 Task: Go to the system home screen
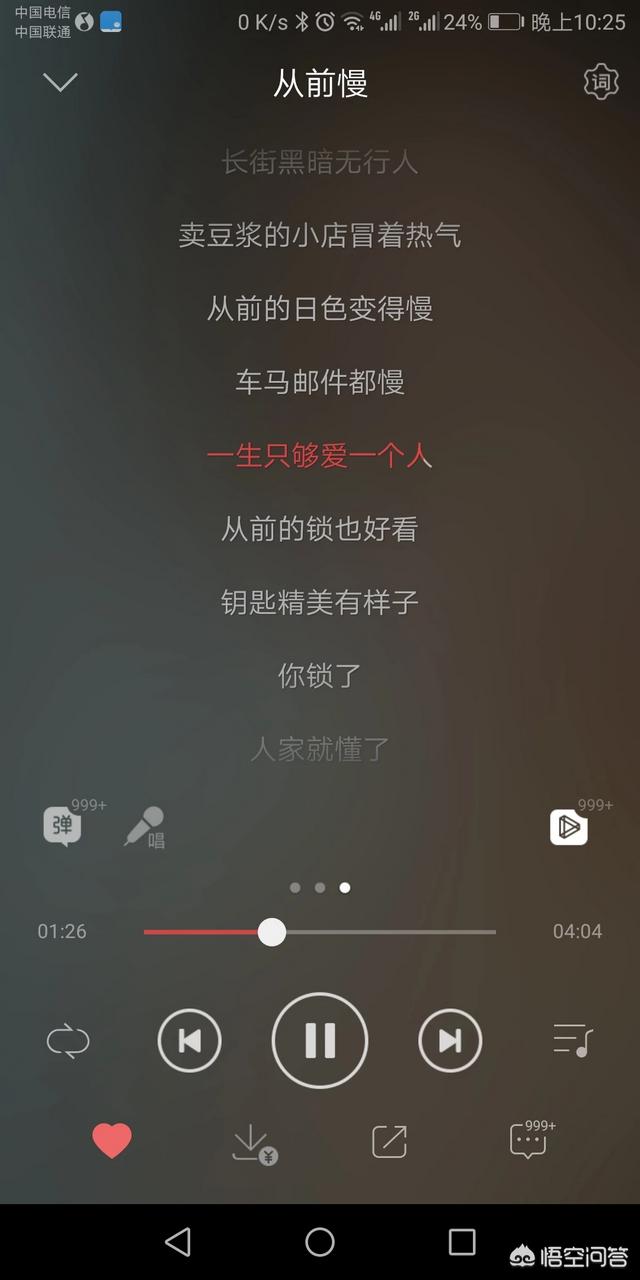pyautogui.click(x=320, y=1242)
